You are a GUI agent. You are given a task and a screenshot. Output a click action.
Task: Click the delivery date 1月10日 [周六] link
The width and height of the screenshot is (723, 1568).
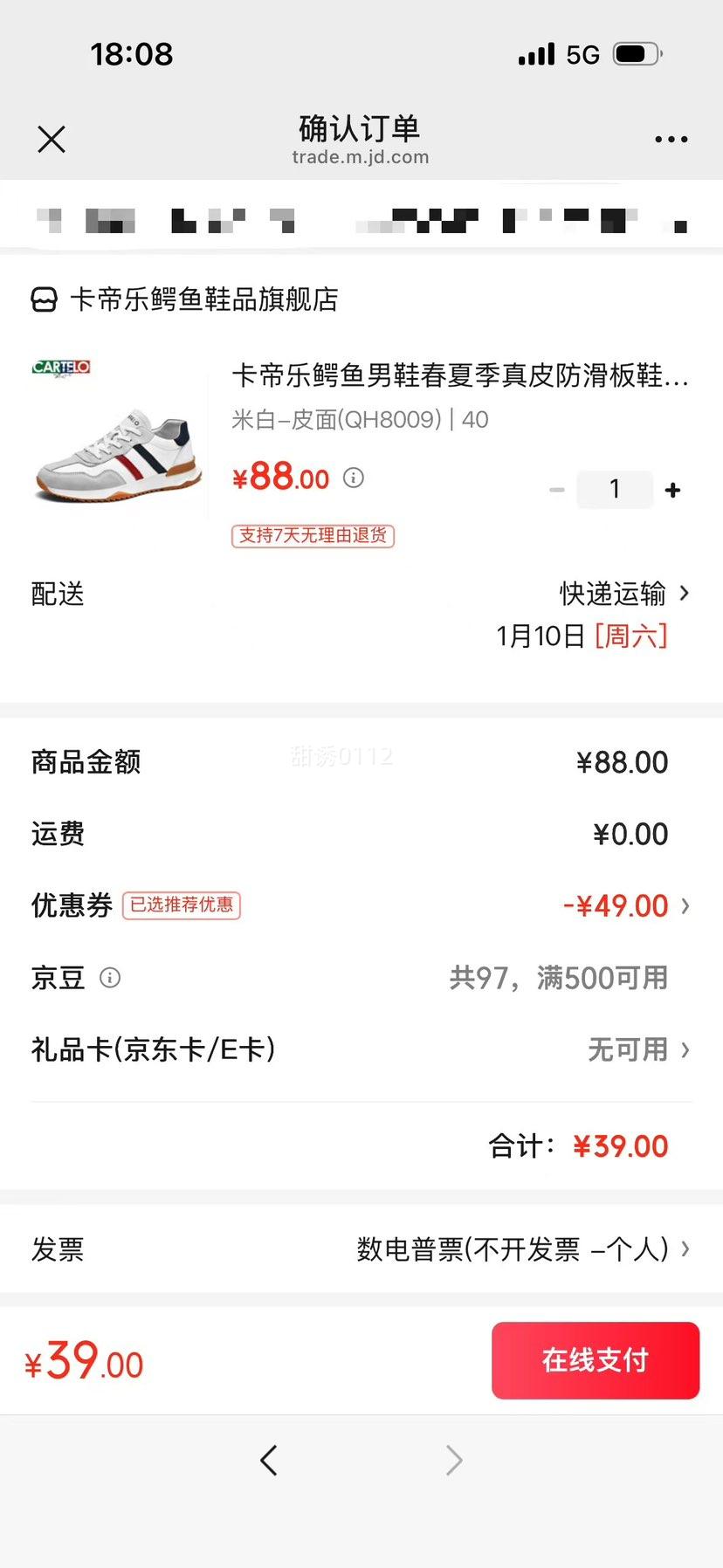tap(581, 636)
